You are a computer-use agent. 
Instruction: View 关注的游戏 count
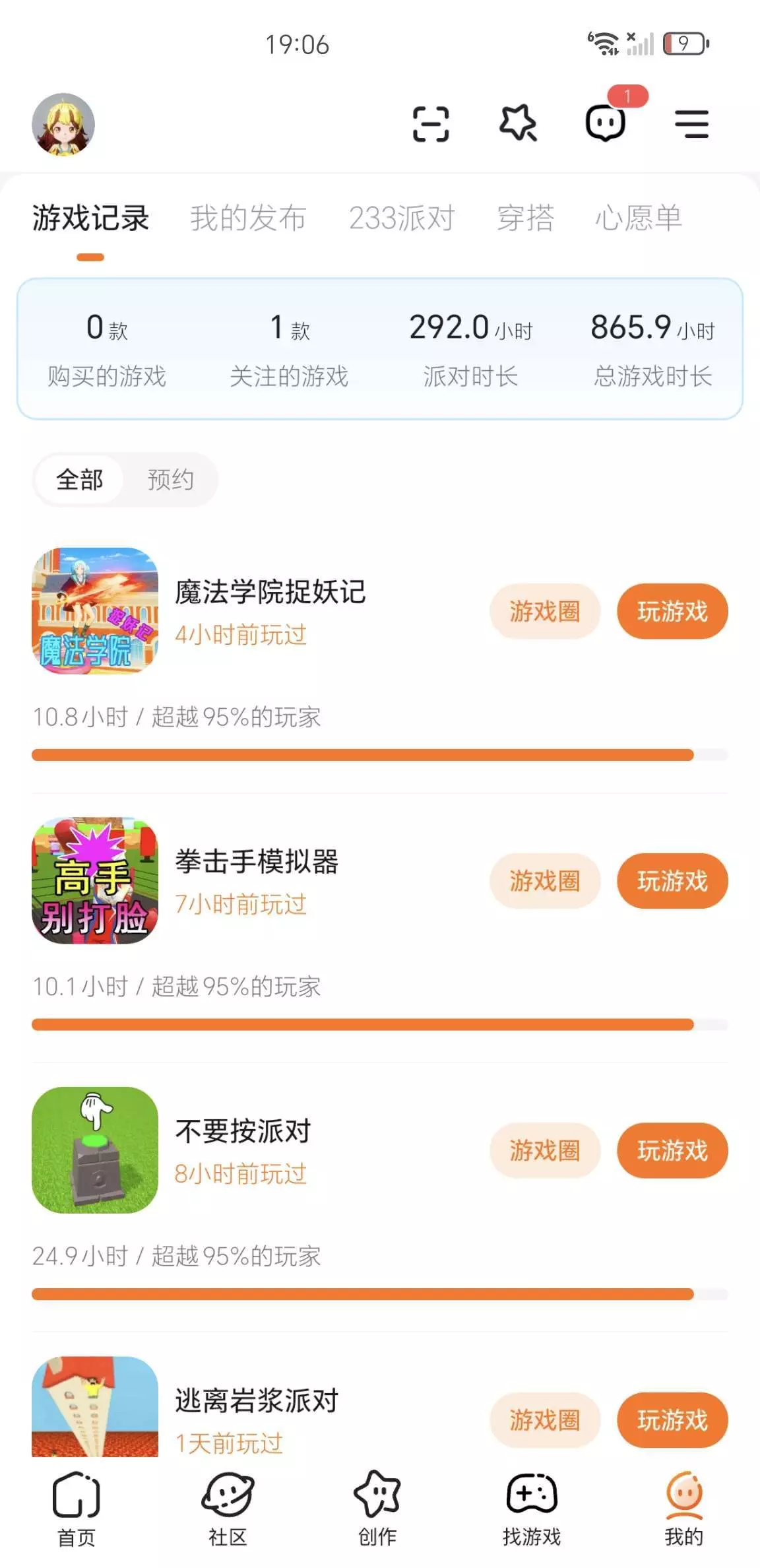pyautogui.click(x=289, y=350)
